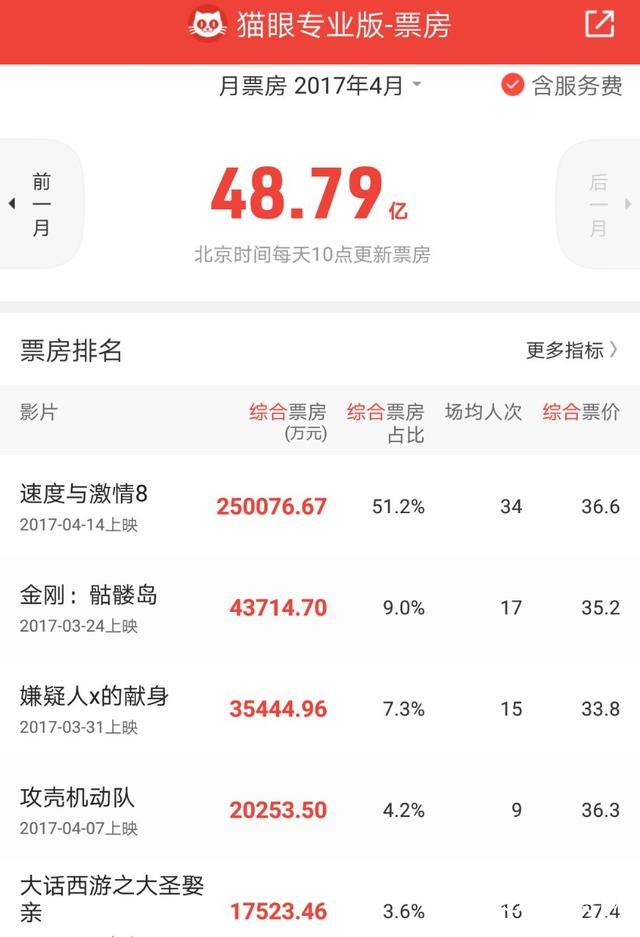This screenshot has height=937, width=640.
Task: Tap the share icon in header
Action: (x=599, y=24)
